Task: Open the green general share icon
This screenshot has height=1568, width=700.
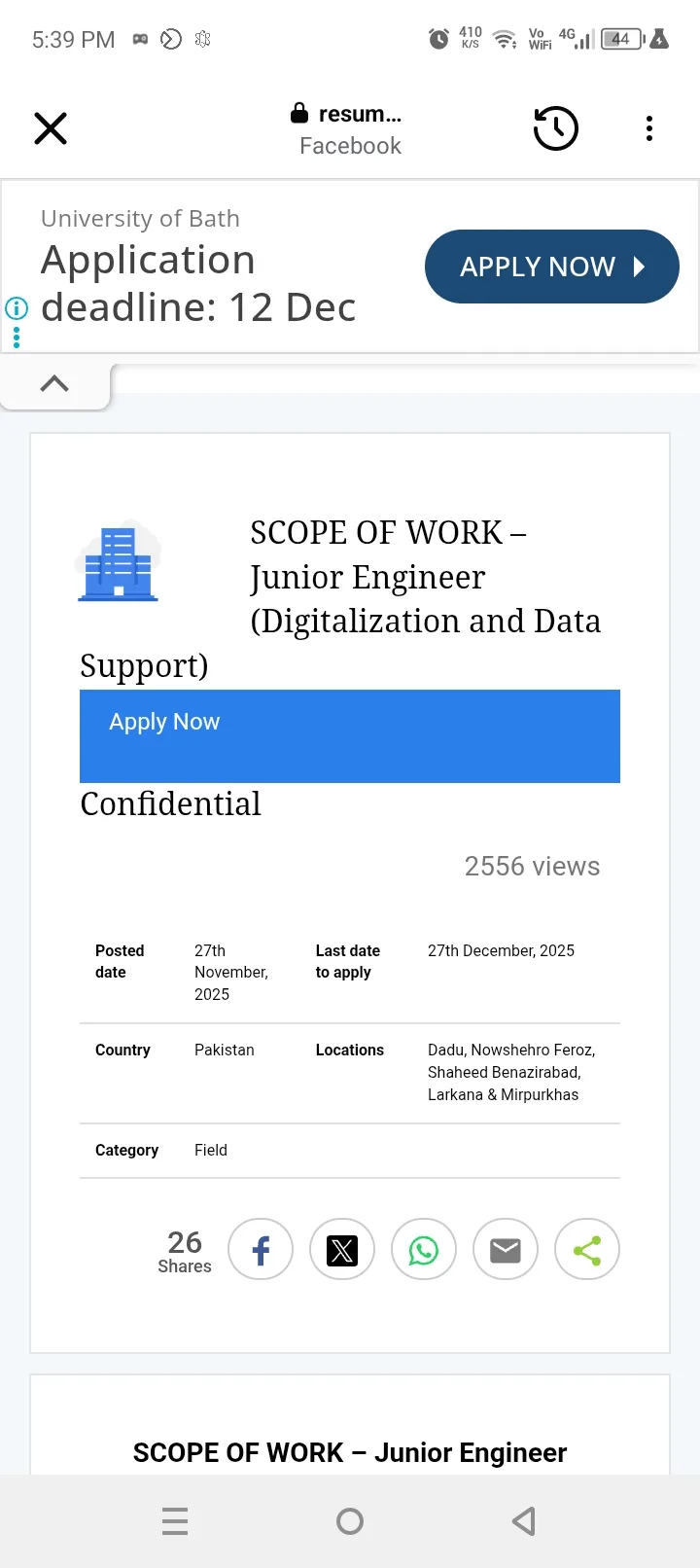Action: click(x=587, y=1250)
